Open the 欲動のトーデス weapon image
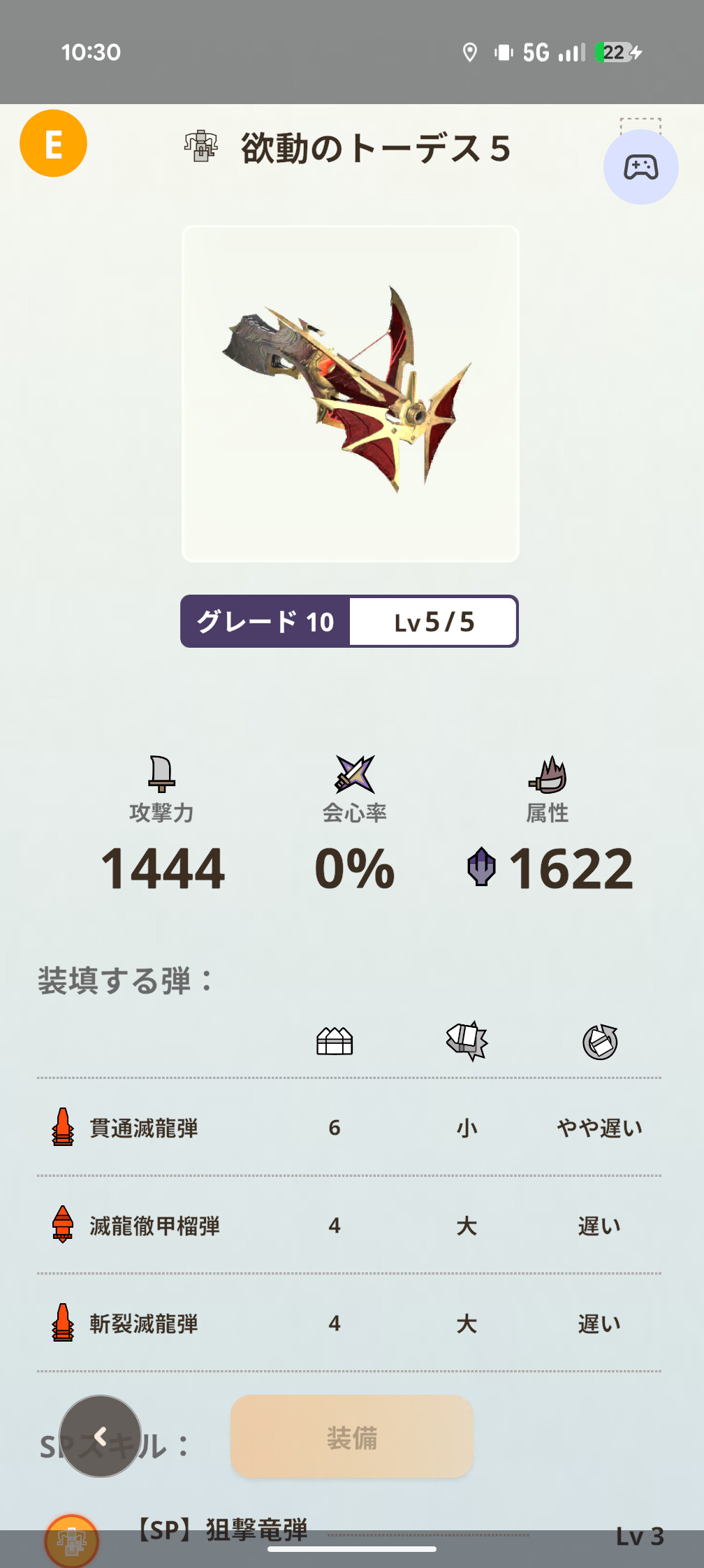Screen dimensions: 704x1568 [350, 393]
